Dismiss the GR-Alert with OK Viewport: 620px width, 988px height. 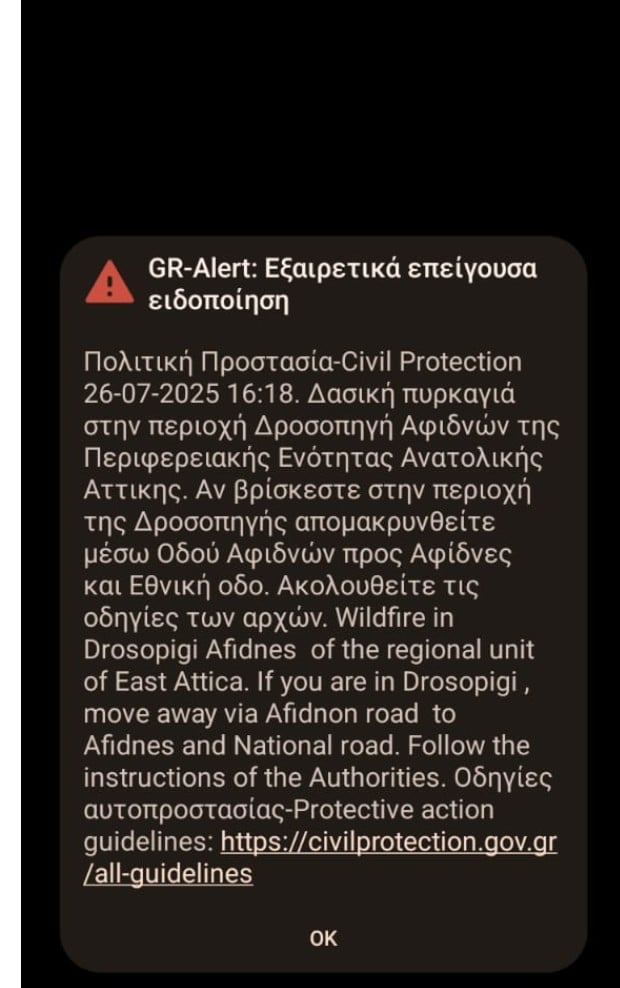click(x=323, y=938)
